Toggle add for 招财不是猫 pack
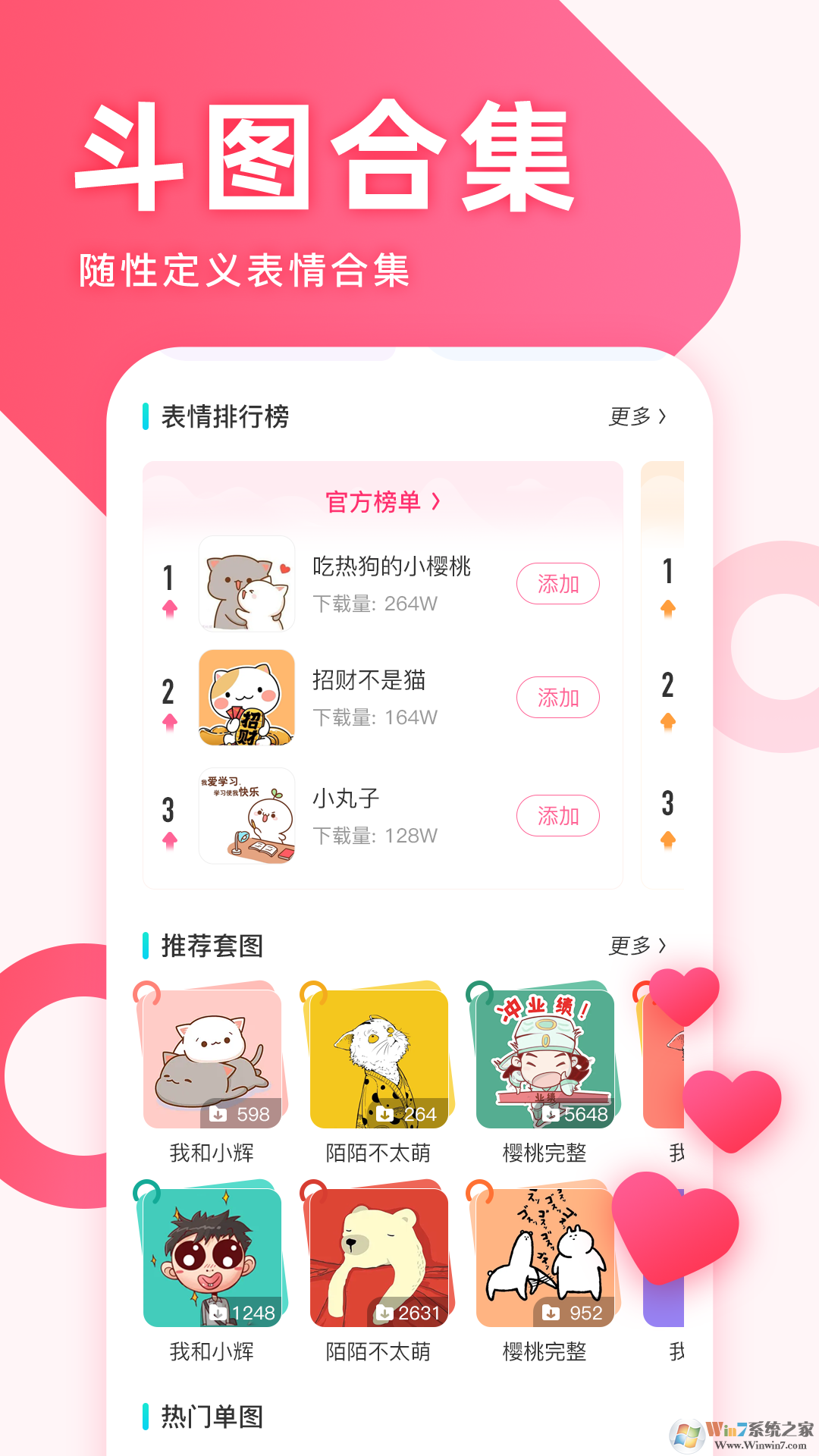 [x=558, y=698]
